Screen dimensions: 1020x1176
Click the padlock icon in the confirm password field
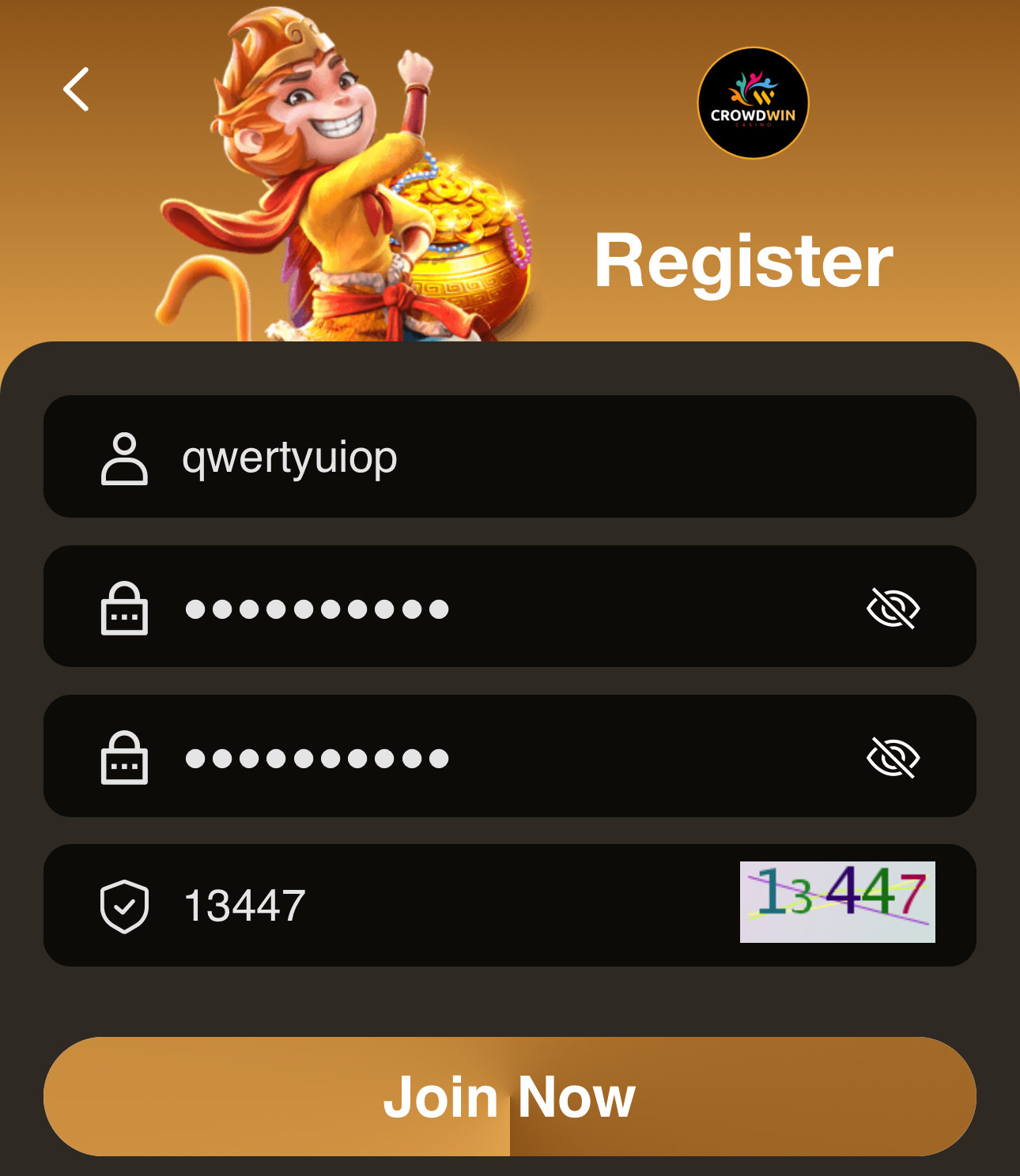pyautogui.click(x=125, y=756)
